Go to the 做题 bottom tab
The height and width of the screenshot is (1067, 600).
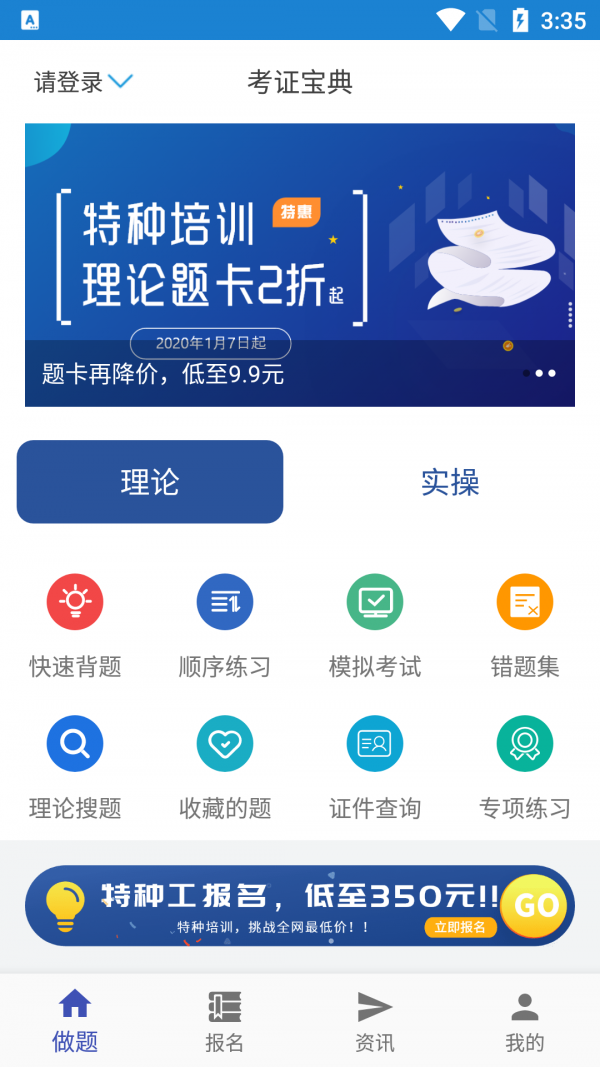coord(75,1020)
